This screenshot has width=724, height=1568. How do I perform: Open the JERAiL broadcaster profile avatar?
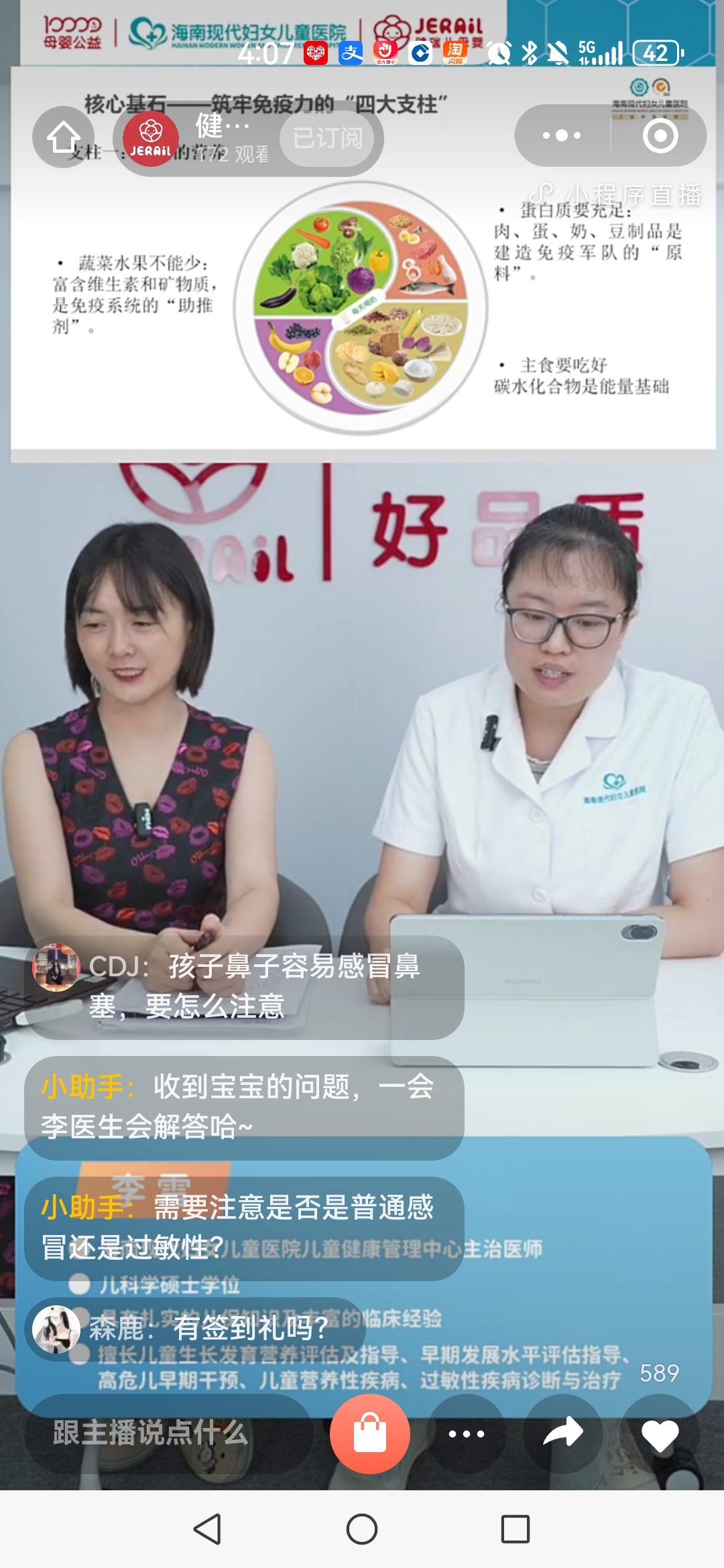click(151, 139)
